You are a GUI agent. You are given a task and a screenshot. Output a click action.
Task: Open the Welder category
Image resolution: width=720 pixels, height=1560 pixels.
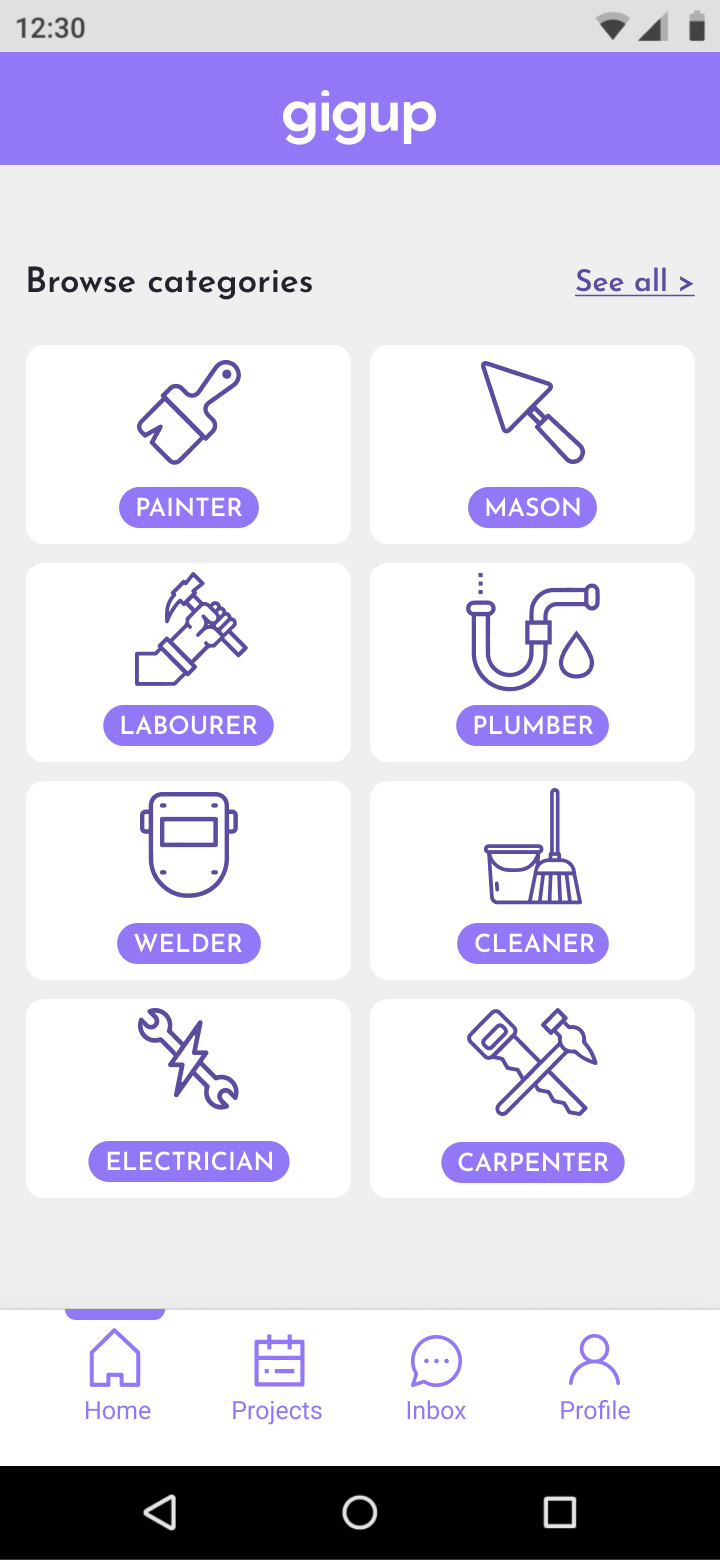click(188, 880)
